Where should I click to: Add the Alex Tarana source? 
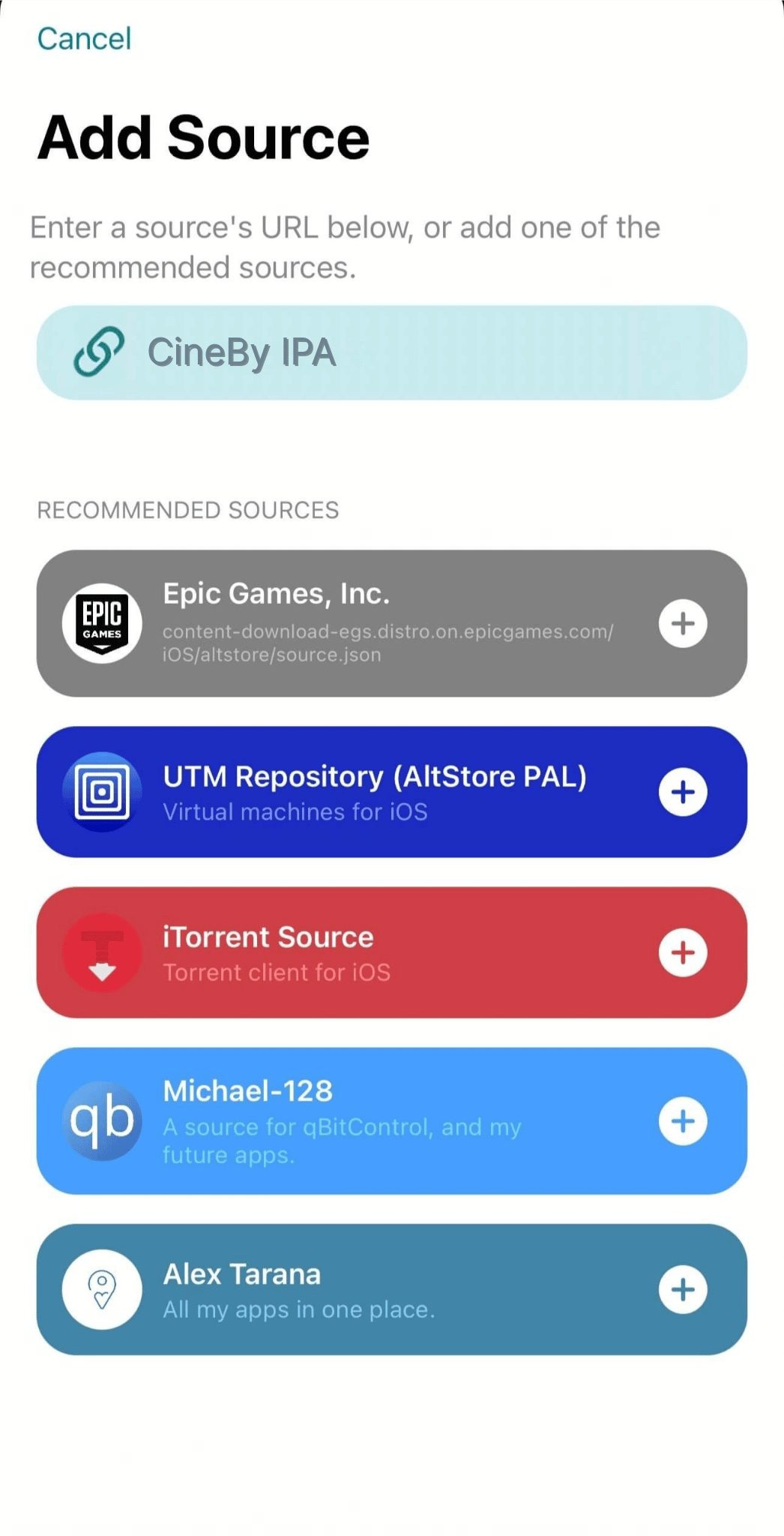682,1288
